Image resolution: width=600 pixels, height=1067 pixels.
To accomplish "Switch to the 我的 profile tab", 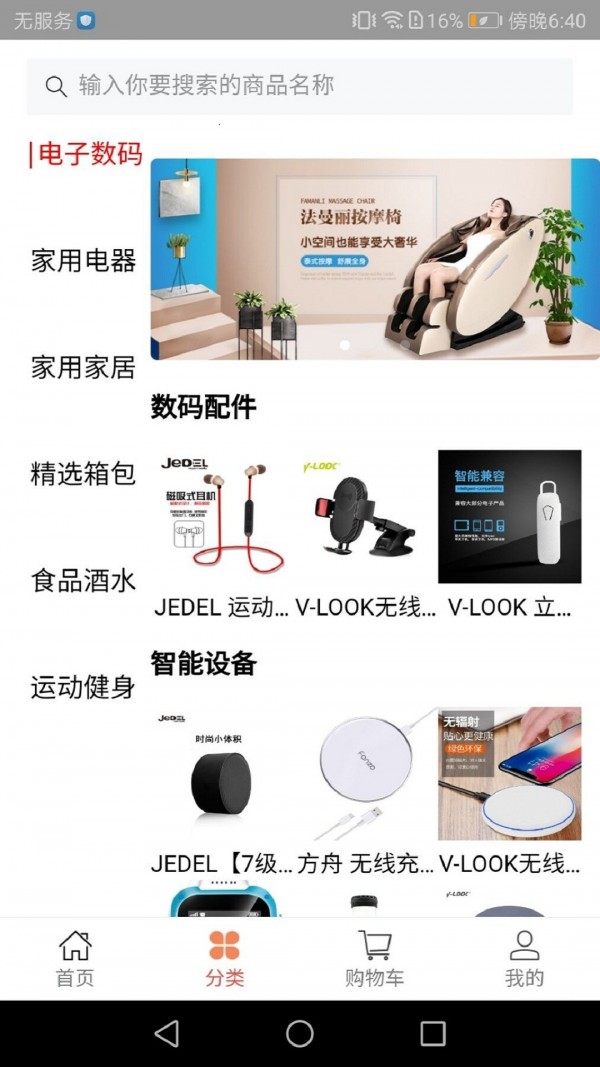I will click(524, 958).
